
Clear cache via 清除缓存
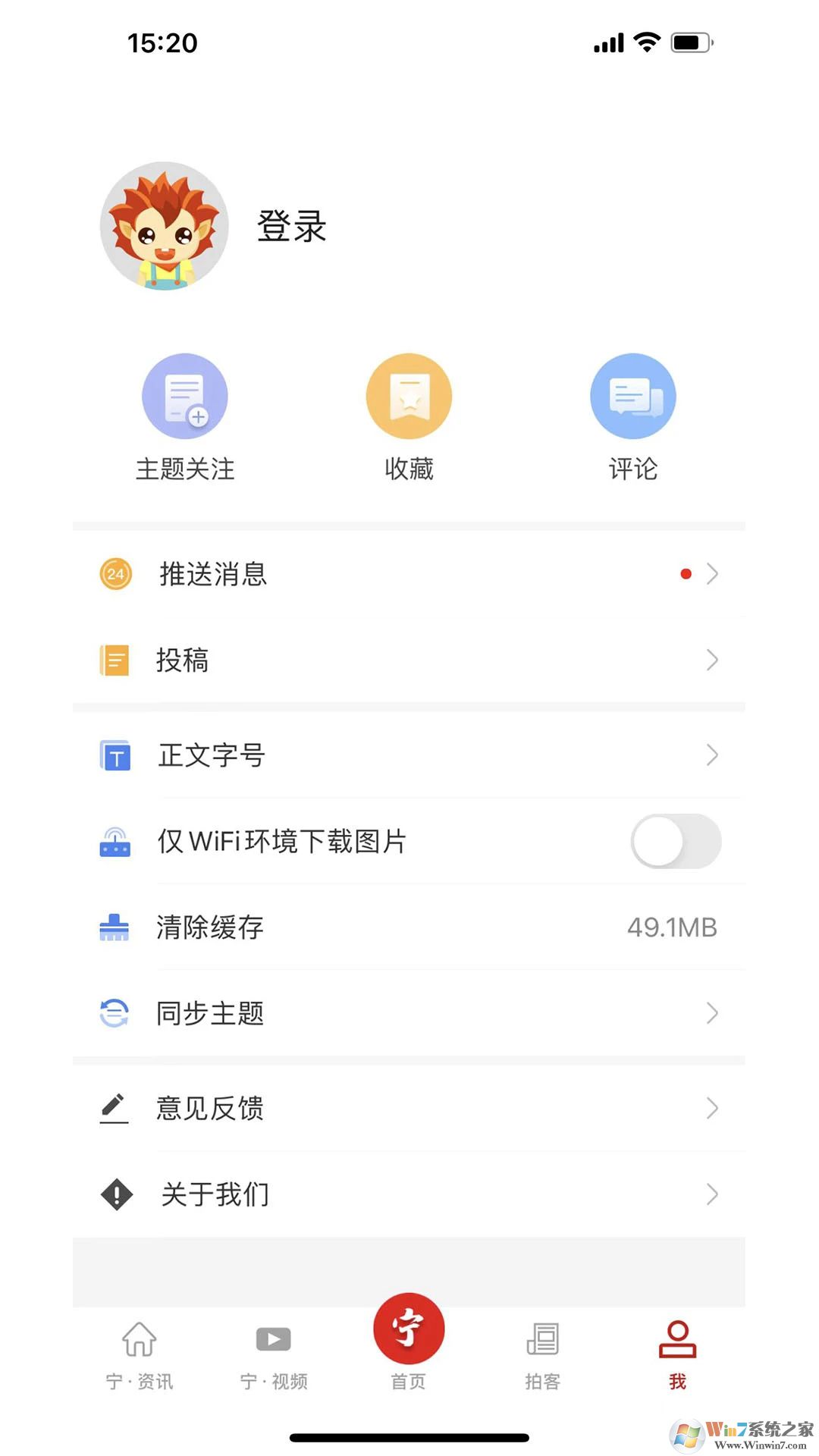[x=409, y=927]
